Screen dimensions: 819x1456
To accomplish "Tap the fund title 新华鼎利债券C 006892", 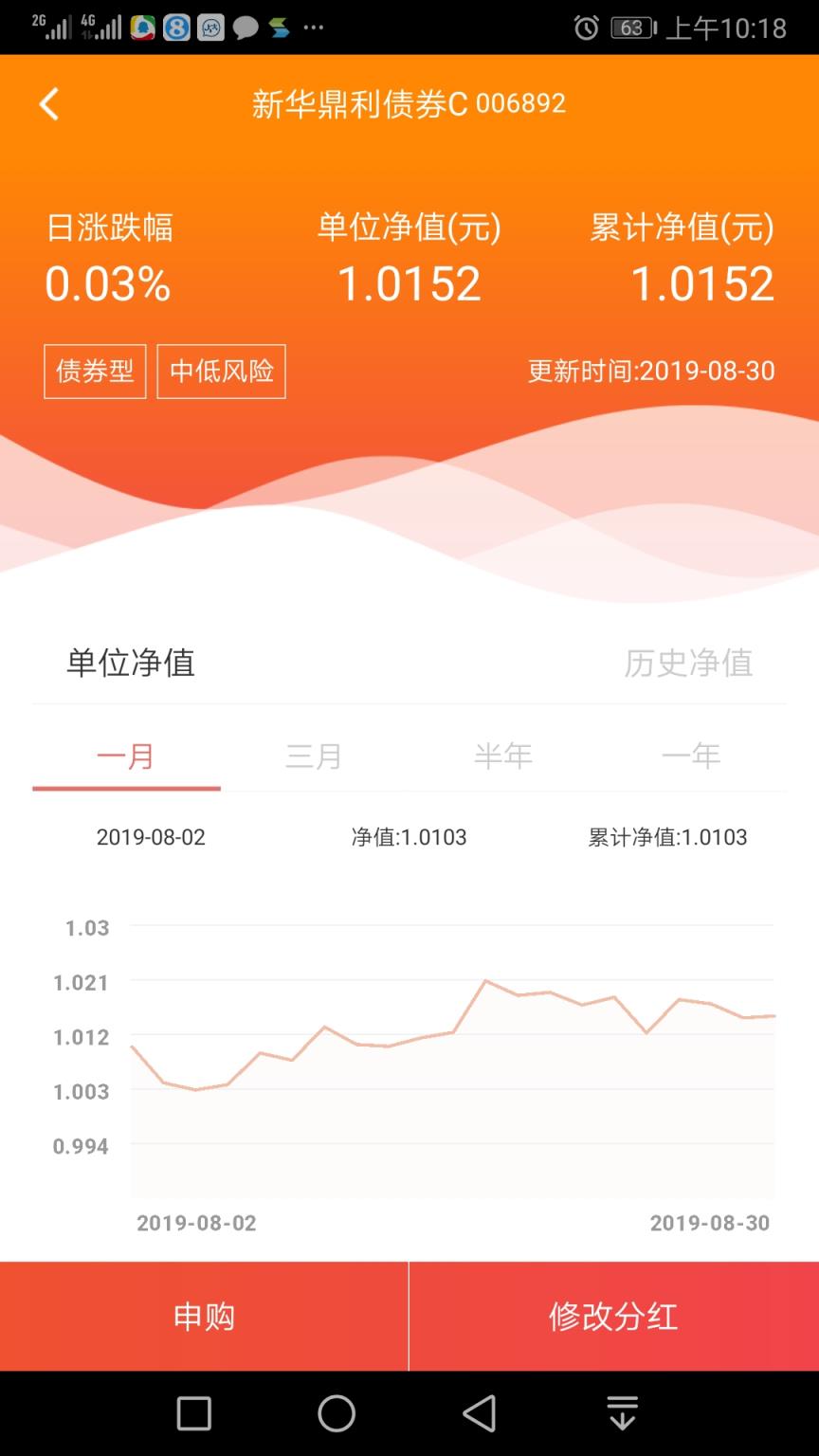I will [408, 102].
